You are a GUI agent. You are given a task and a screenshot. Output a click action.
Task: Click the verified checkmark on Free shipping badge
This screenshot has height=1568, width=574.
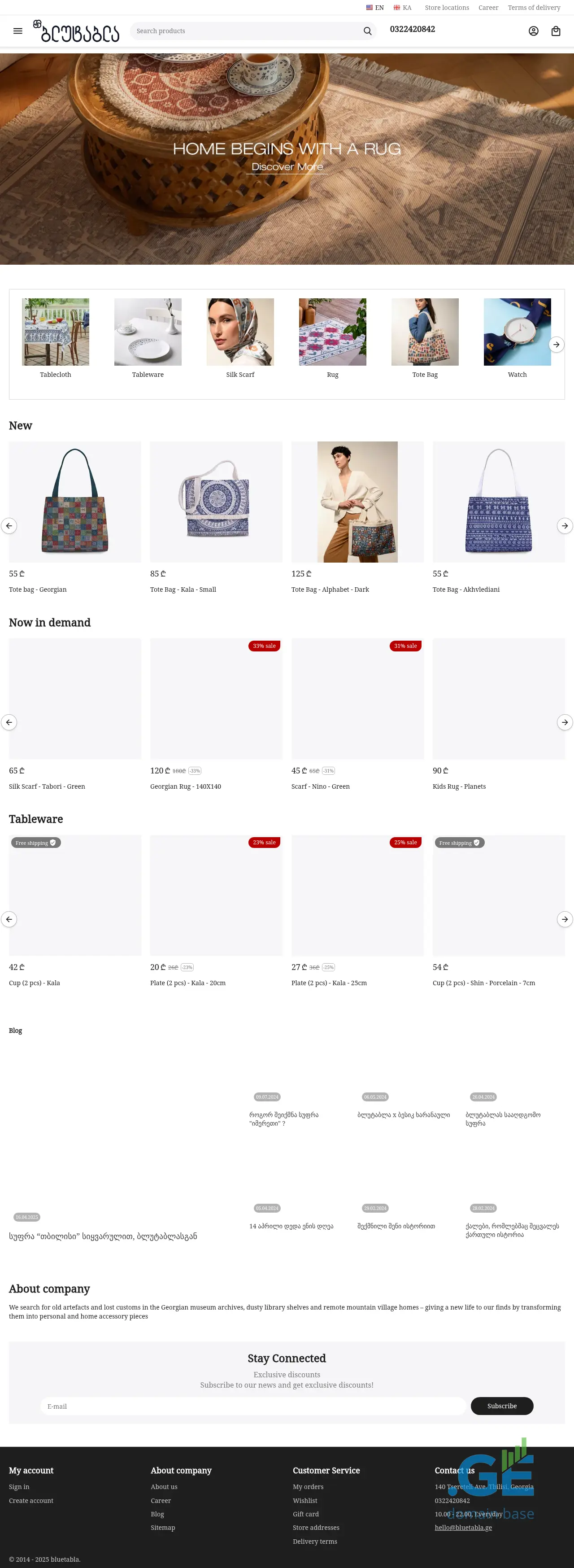pos(52,843)
